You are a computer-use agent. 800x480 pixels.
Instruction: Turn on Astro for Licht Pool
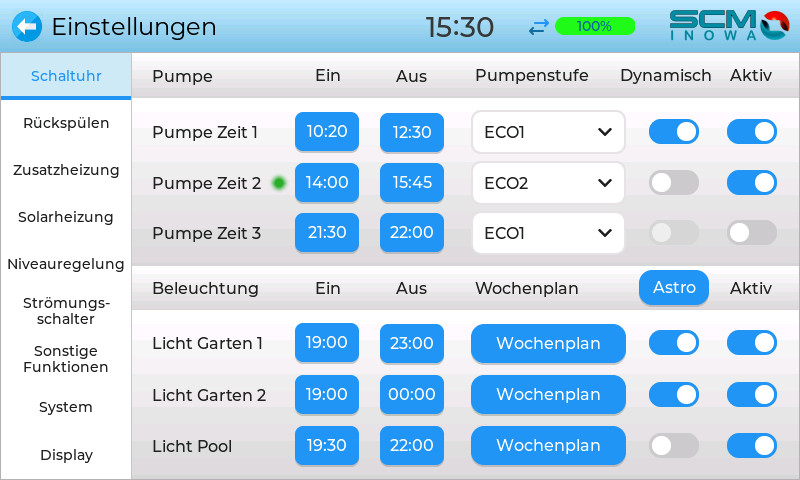[673, 445]
